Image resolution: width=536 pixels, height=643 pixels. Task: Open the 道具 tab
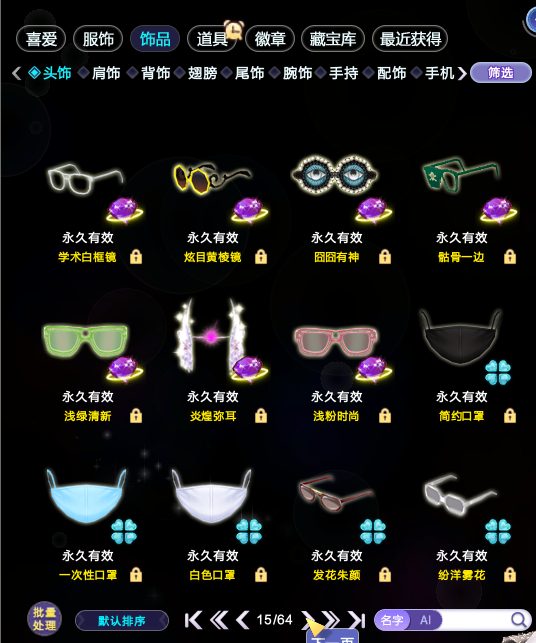click(212, 39)
